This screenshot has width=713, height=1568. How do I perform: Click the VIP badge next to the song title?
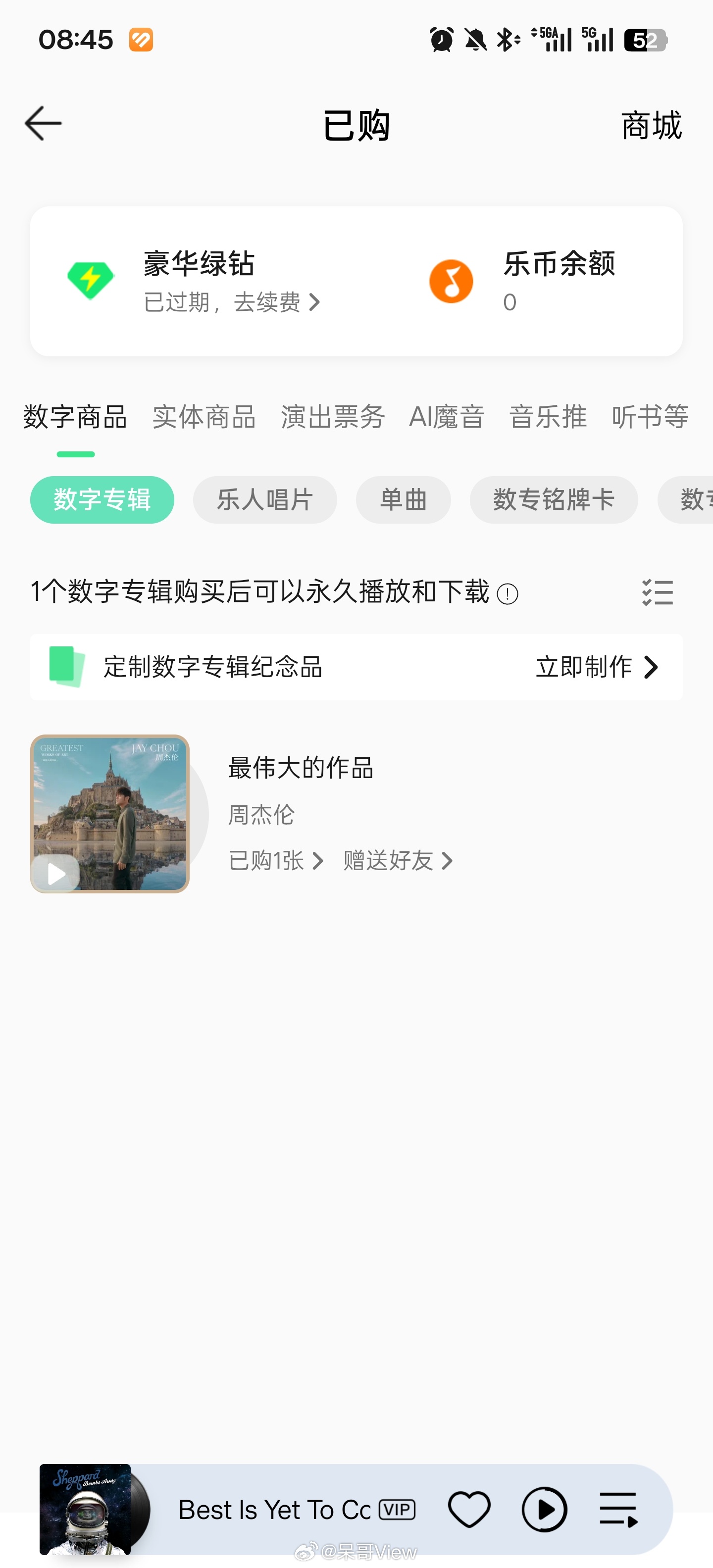pyautogui.click(x=397, y=1509)
